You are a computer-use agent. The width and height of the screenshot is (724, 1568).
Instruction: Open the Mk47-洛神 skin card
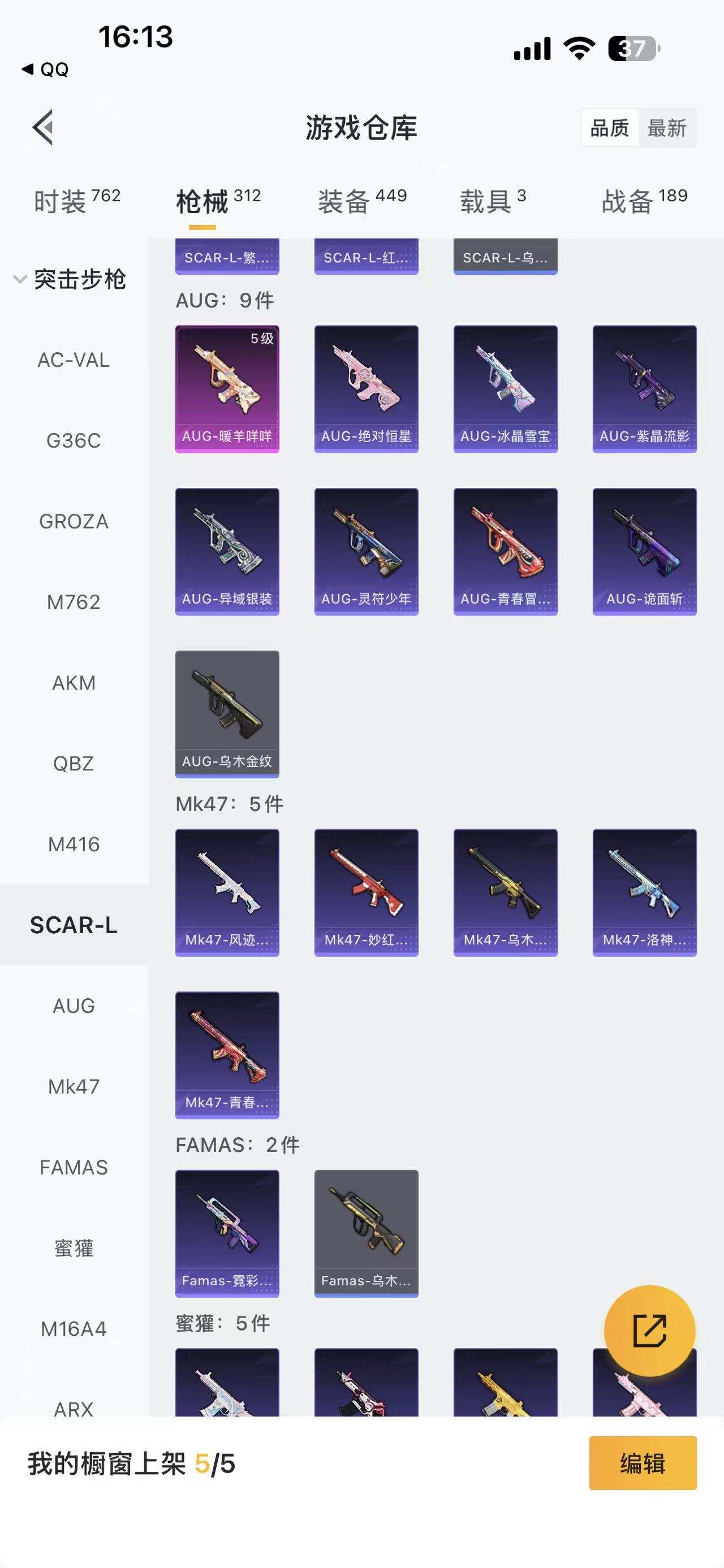click(x=644, y=893)
